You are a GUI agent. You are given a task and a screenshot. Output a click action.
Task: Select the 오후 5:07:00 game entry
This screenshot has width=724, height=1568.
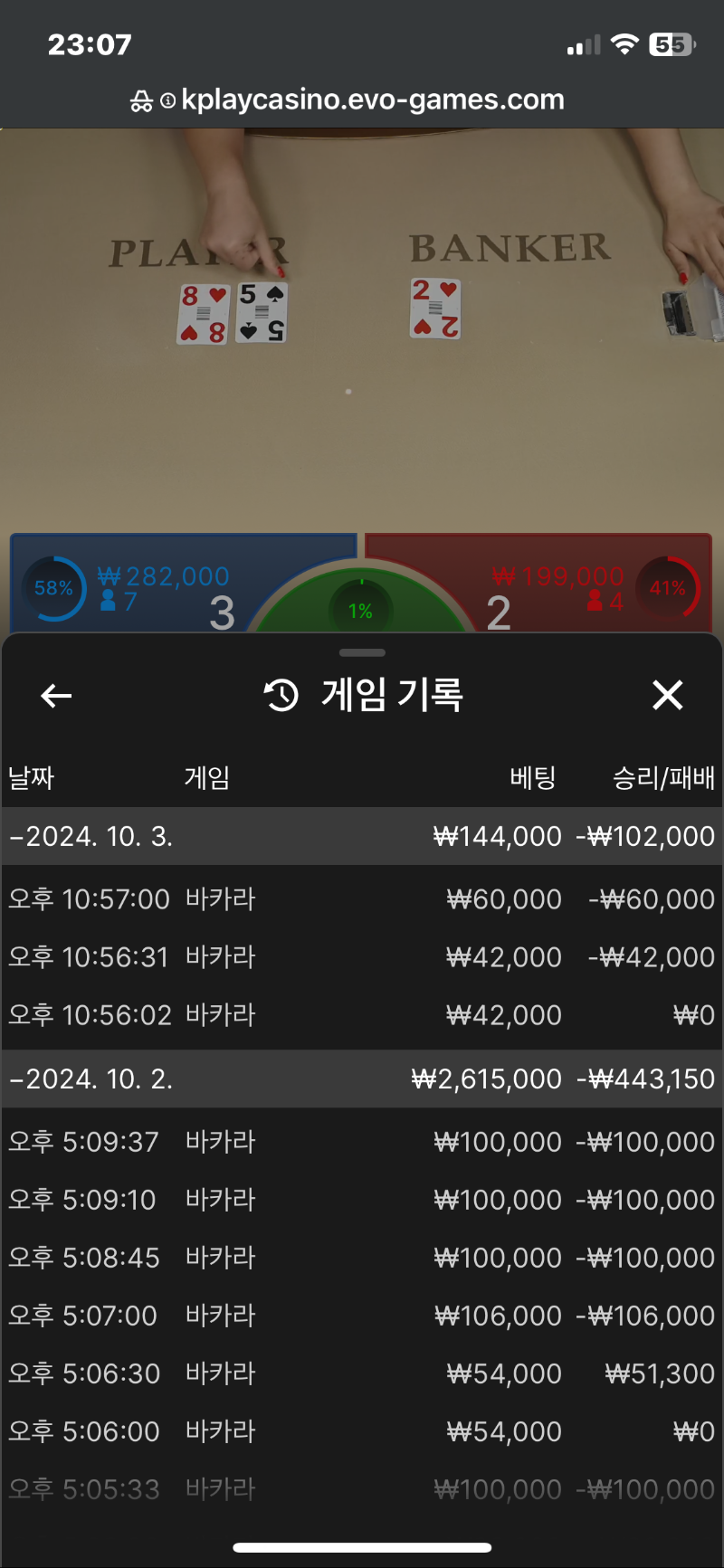pos(362,1316)
